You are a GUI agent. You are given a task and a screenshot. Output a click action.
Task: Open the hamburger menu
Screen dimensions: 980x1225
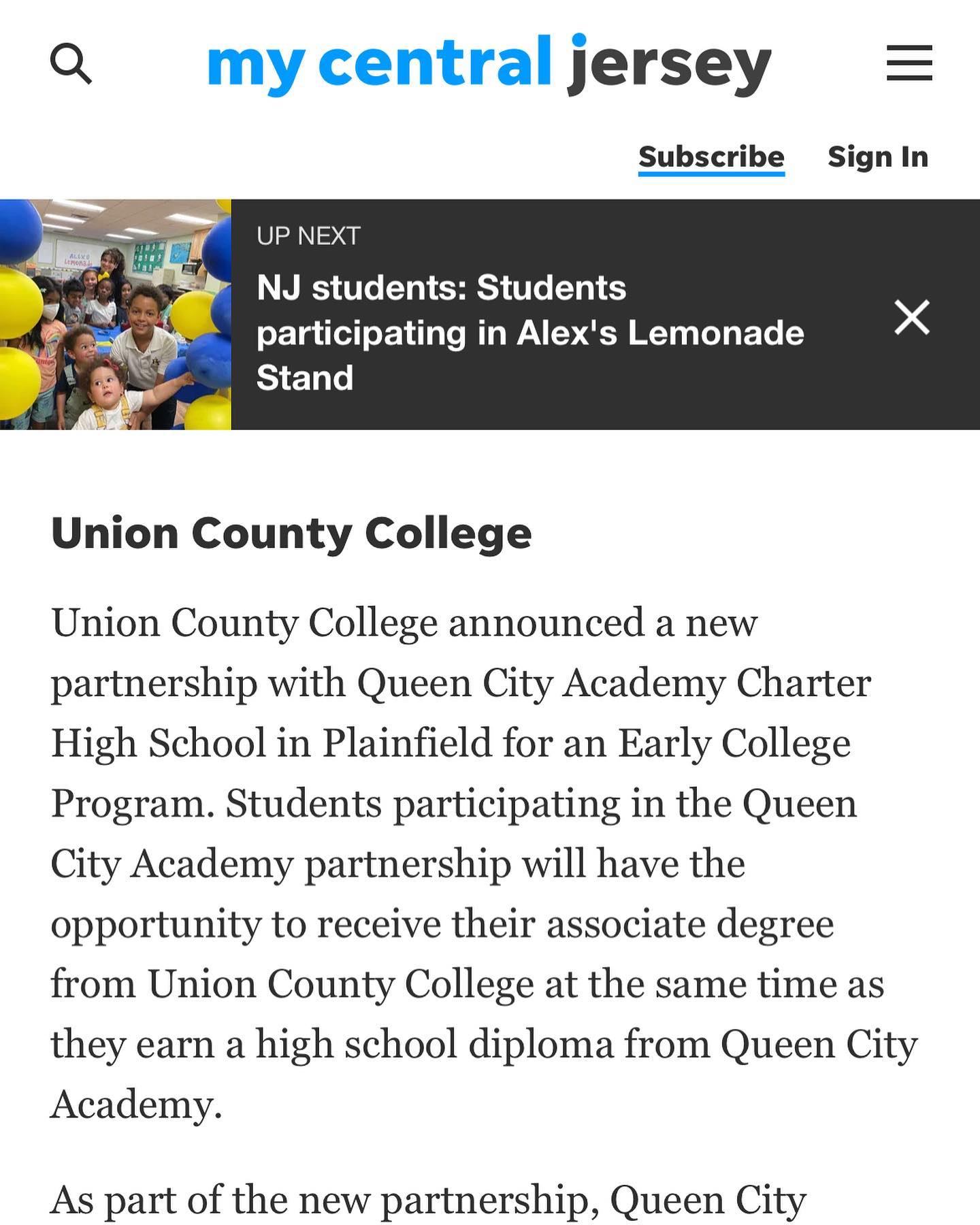(909, 63)
